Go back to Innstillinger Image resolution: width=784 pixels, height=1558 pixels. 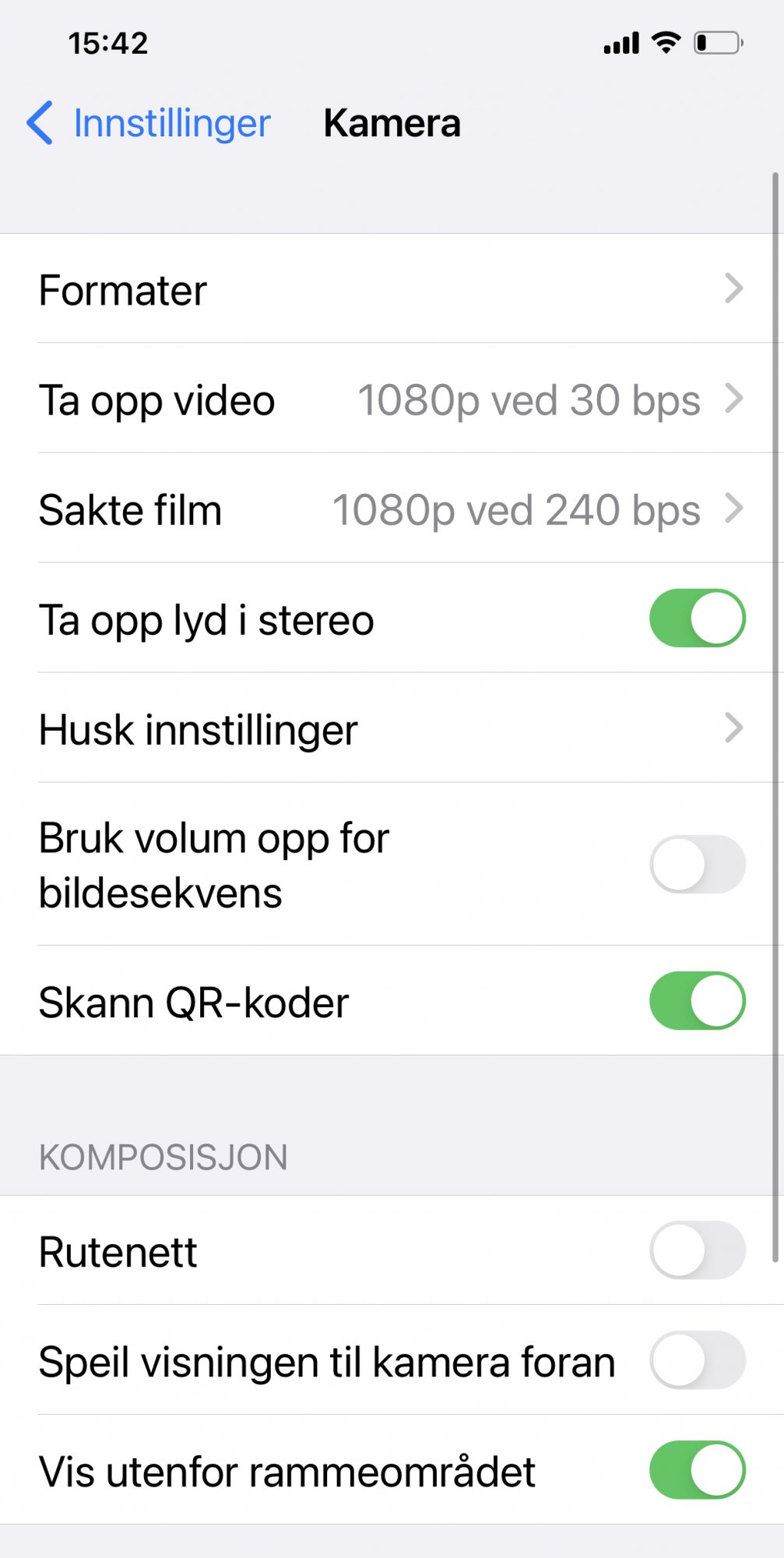[149, 123]
